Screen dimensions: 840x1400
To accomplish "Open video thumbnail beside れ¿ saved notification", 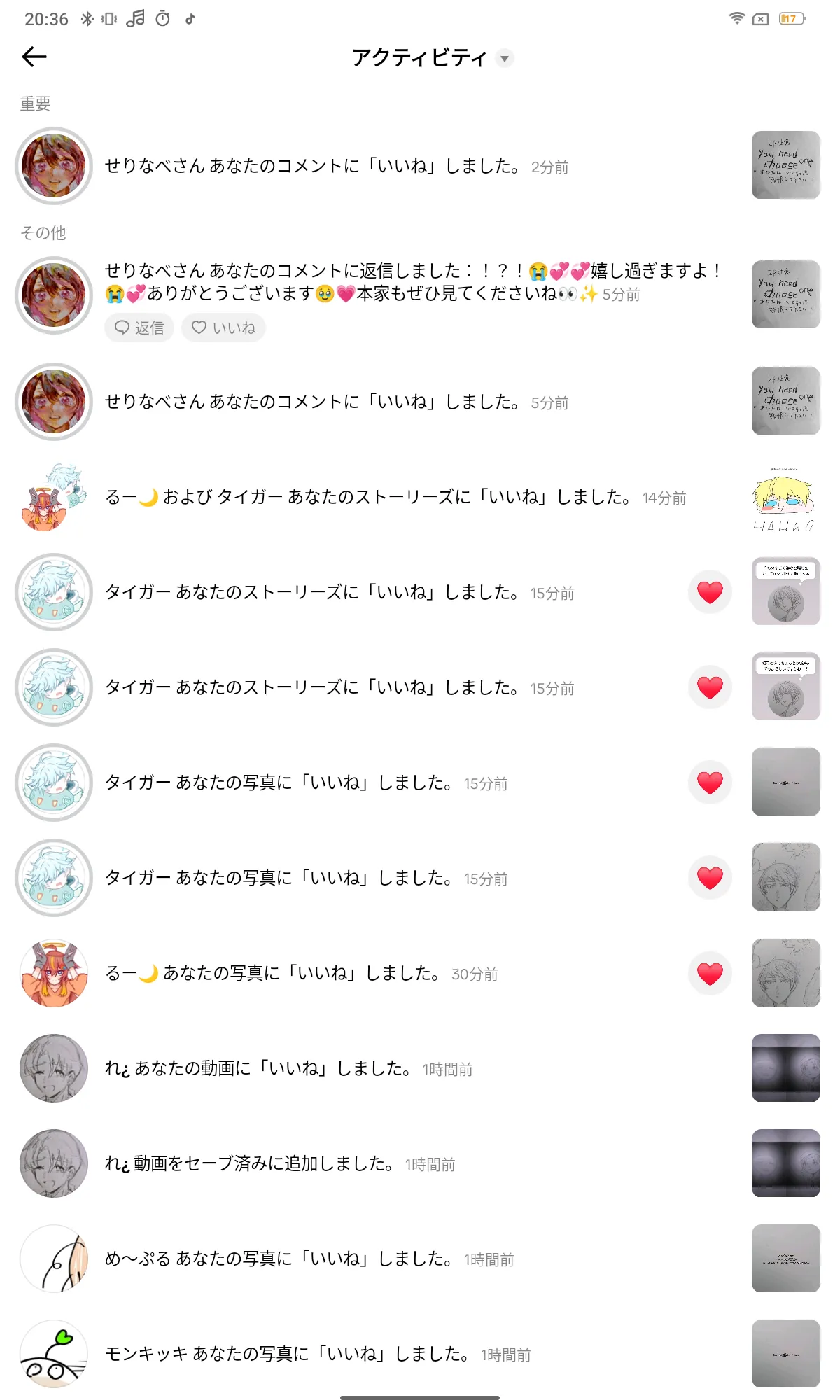I will [x=785, y=1163].
